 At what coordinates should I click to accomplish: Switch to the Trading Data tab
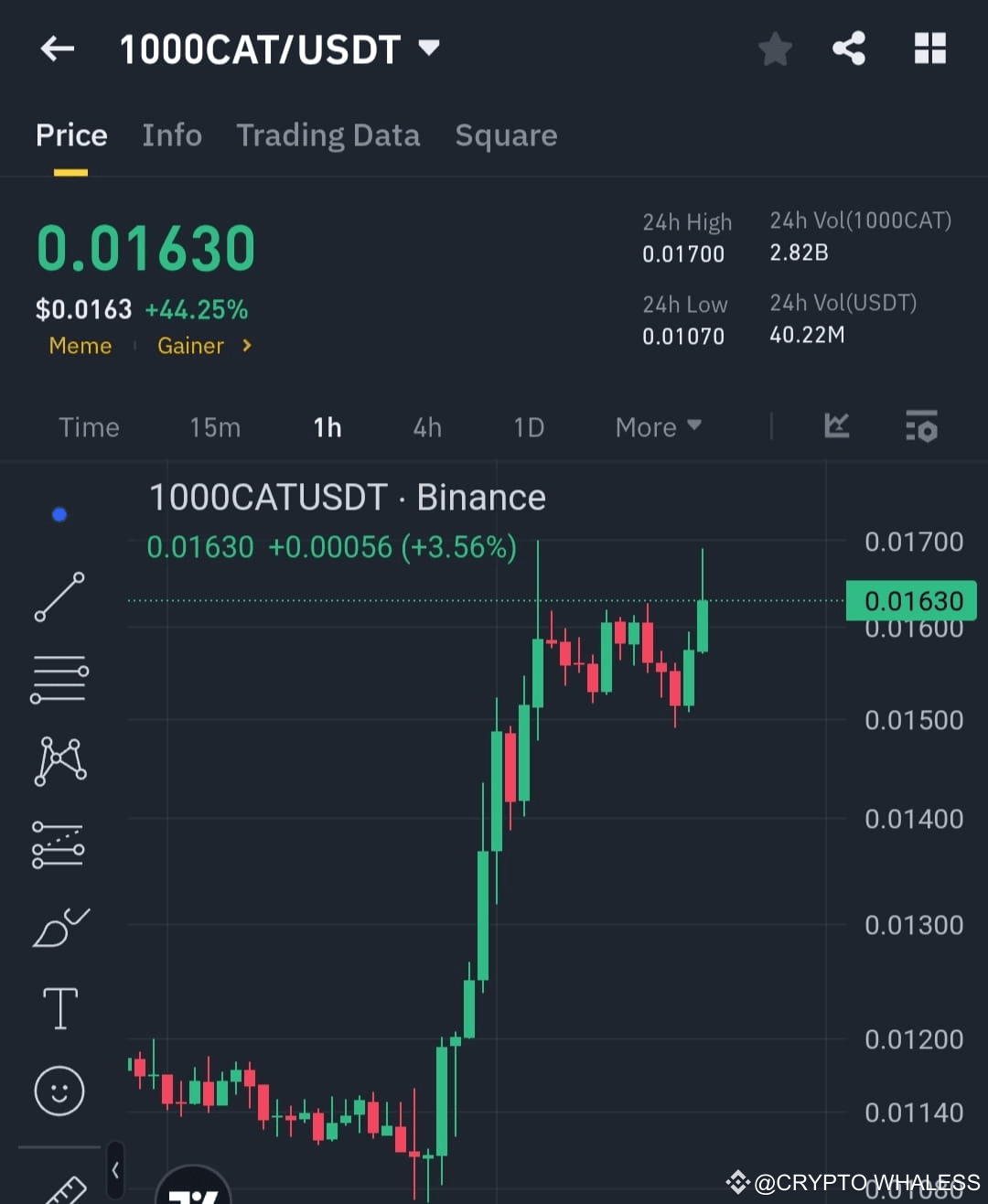[x=328, y=134]
